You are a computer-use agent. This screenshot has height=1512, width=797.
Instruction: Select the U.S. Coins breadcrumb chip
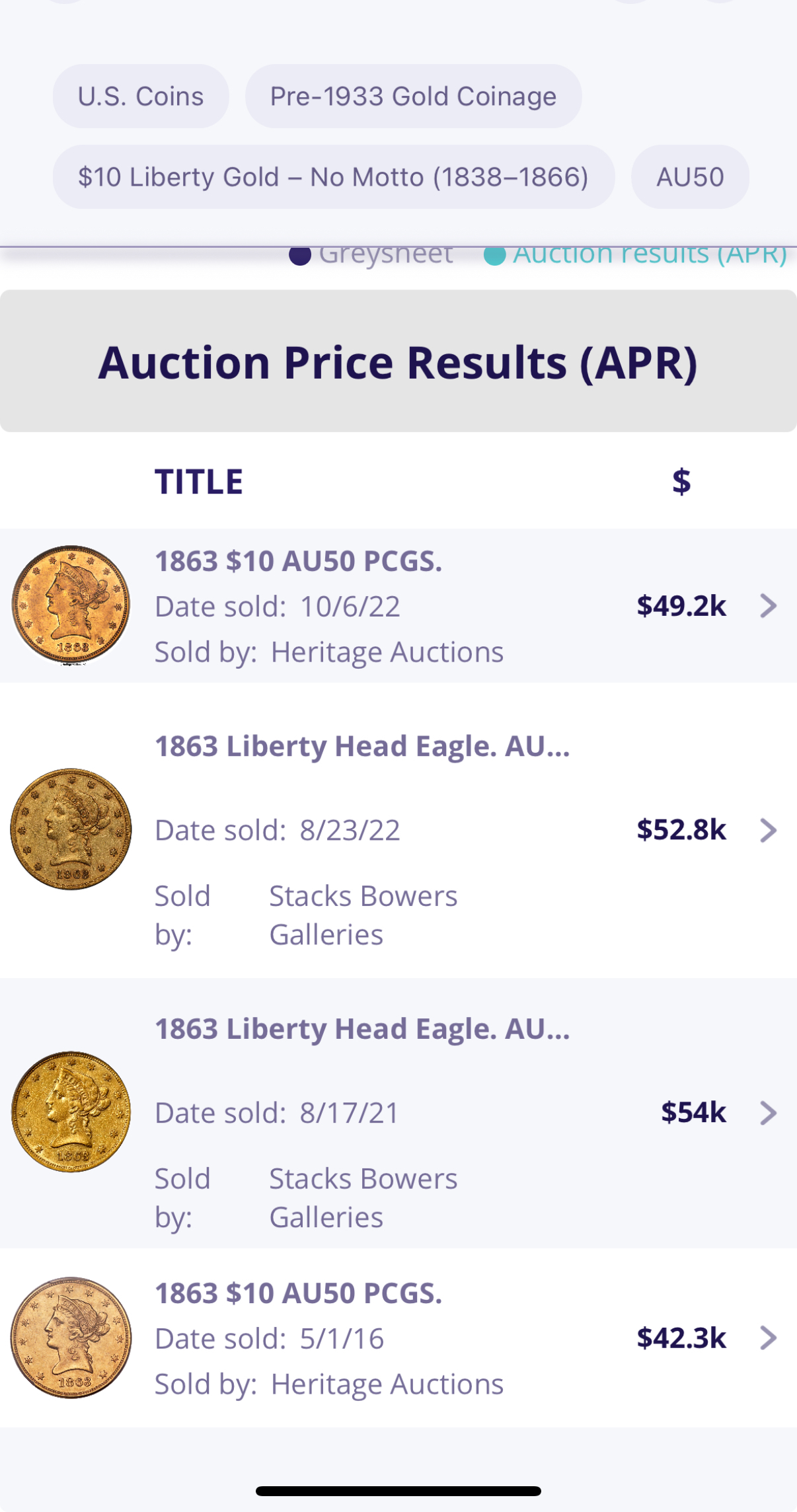click(141, 96)
